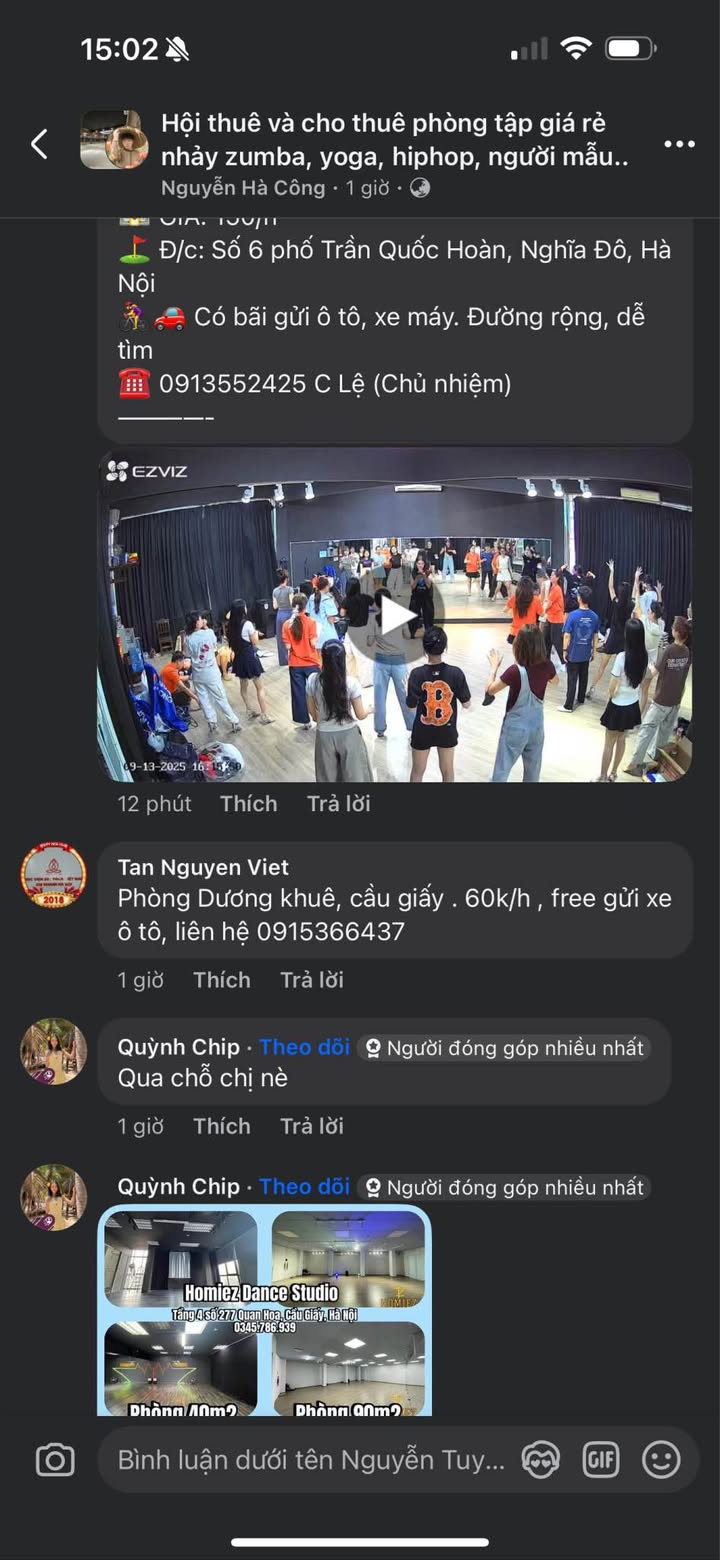Open the avatar sticker picker
The width and height of the screenshot is (720, 1560).
(x=541, y=1460)
